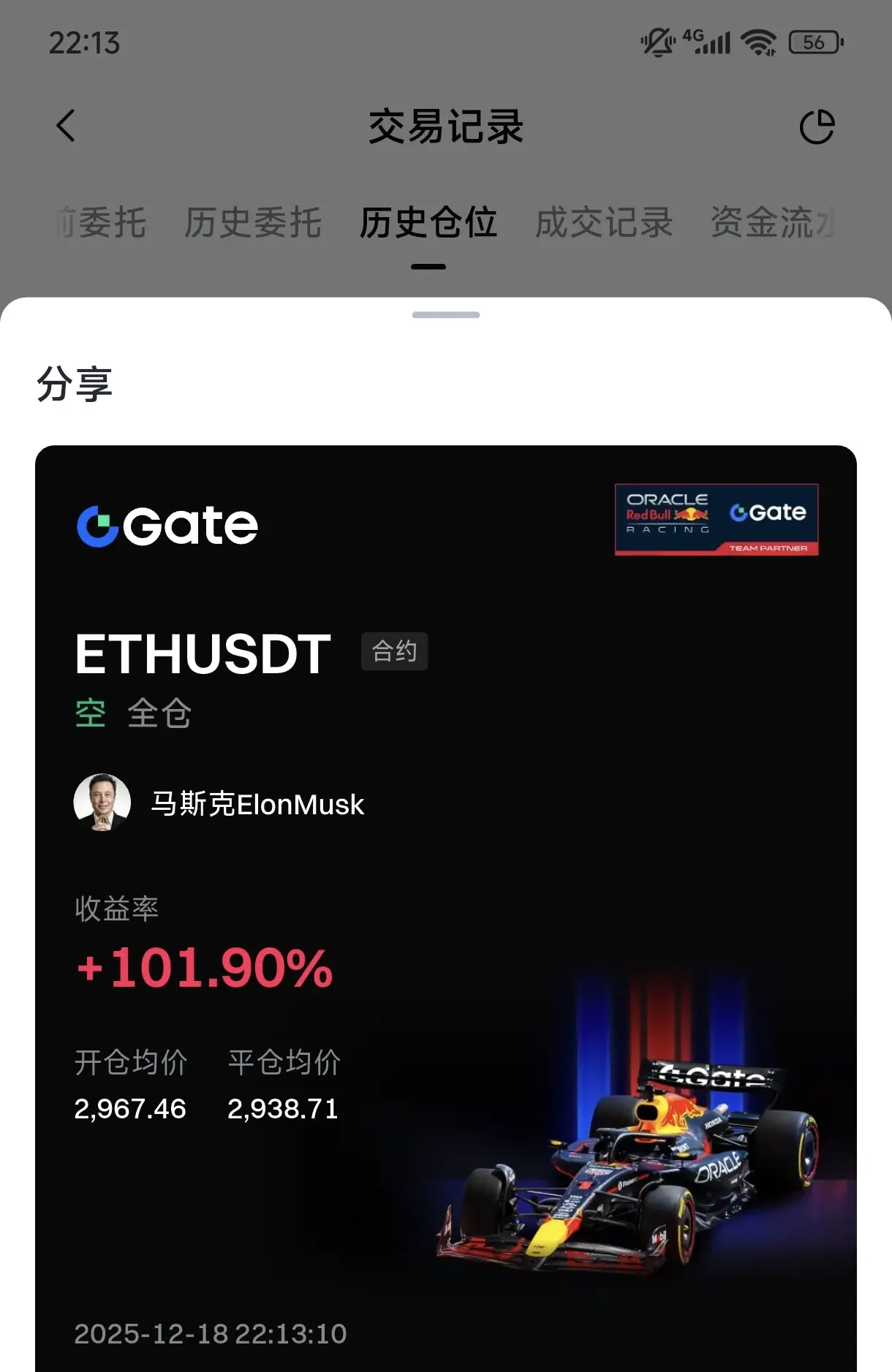
Task: Switch to 资金流水 tab
Action: (x=774, y=223)
